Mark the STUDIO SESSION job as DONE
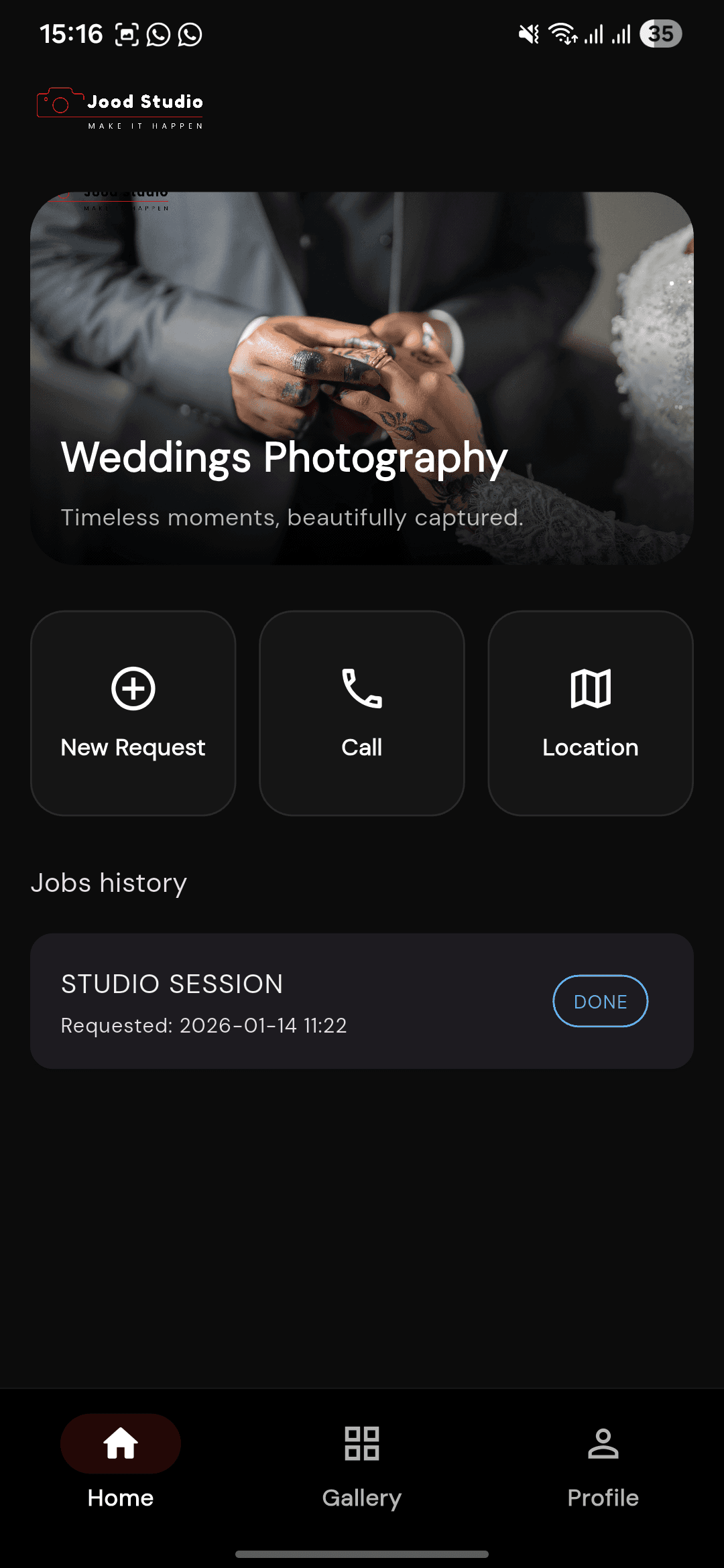The image size is (724, 1568). click(x=600, y=1001)
